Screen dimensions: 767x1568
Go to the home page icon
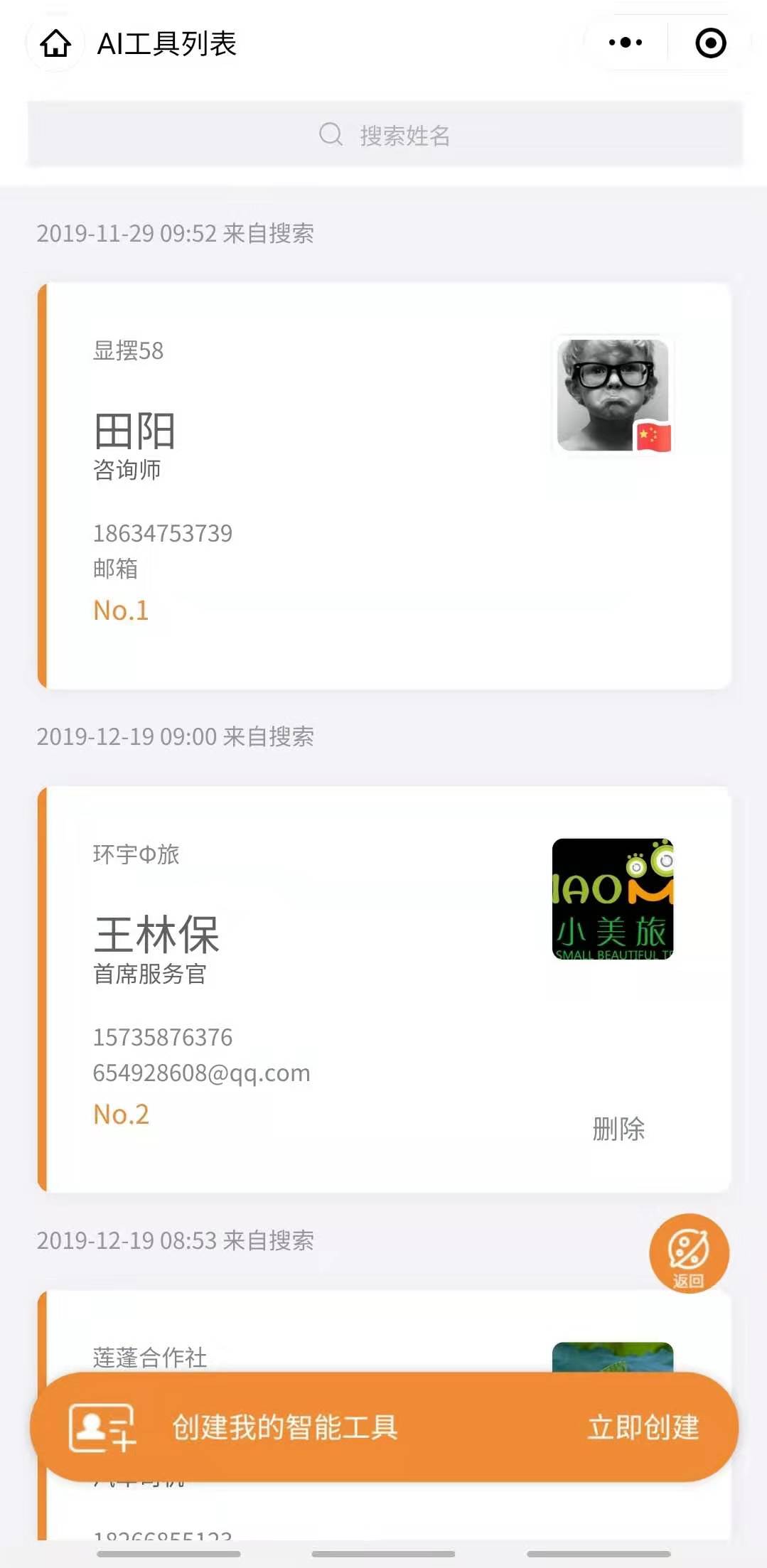pos(55,43)
